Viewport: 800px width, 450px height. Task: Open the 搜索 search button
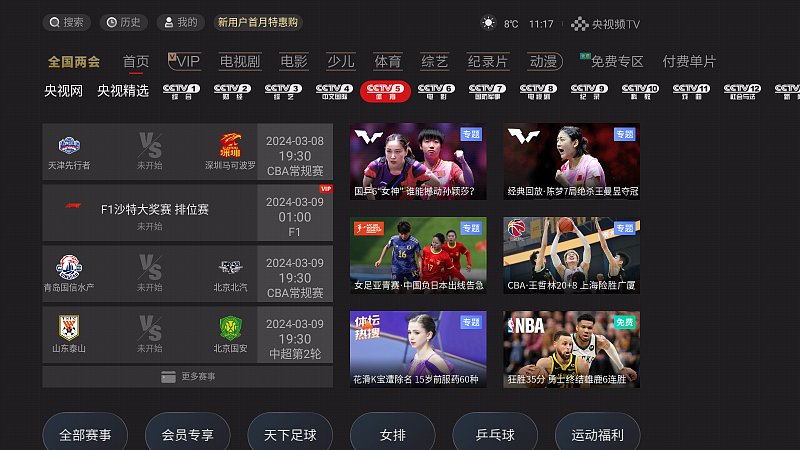(67, 22)
